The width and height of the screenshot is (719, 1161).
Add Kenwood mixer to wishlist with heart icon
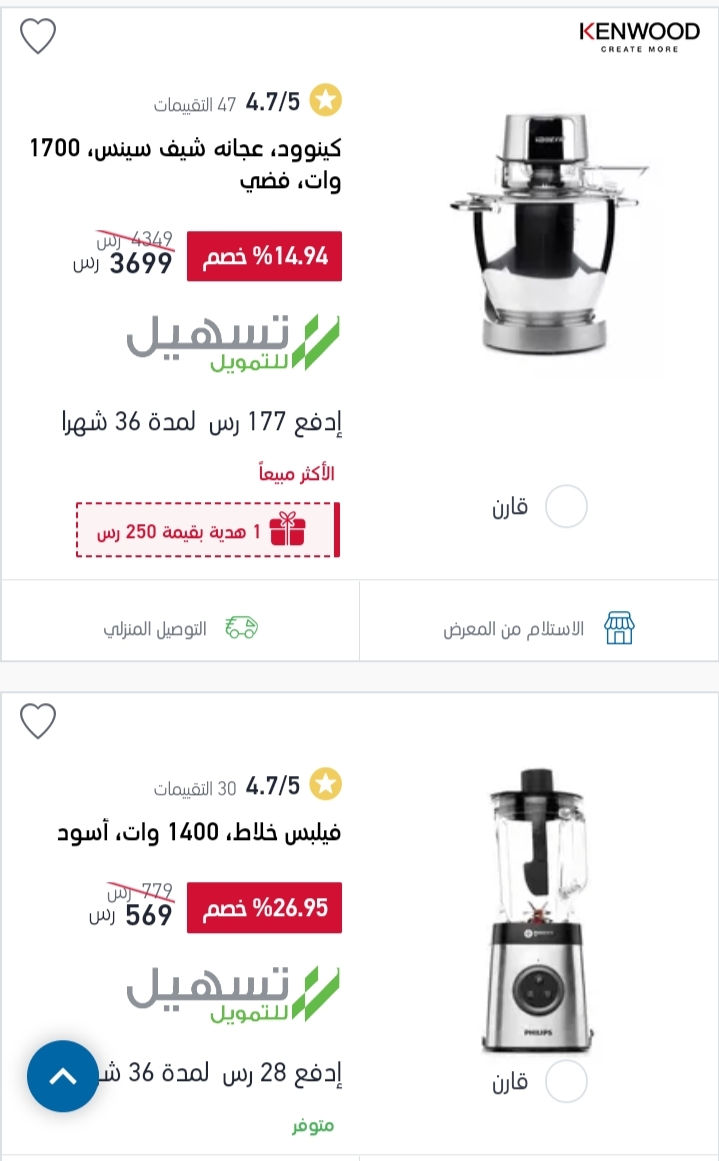pyautogui.click(x=38, y=36)
